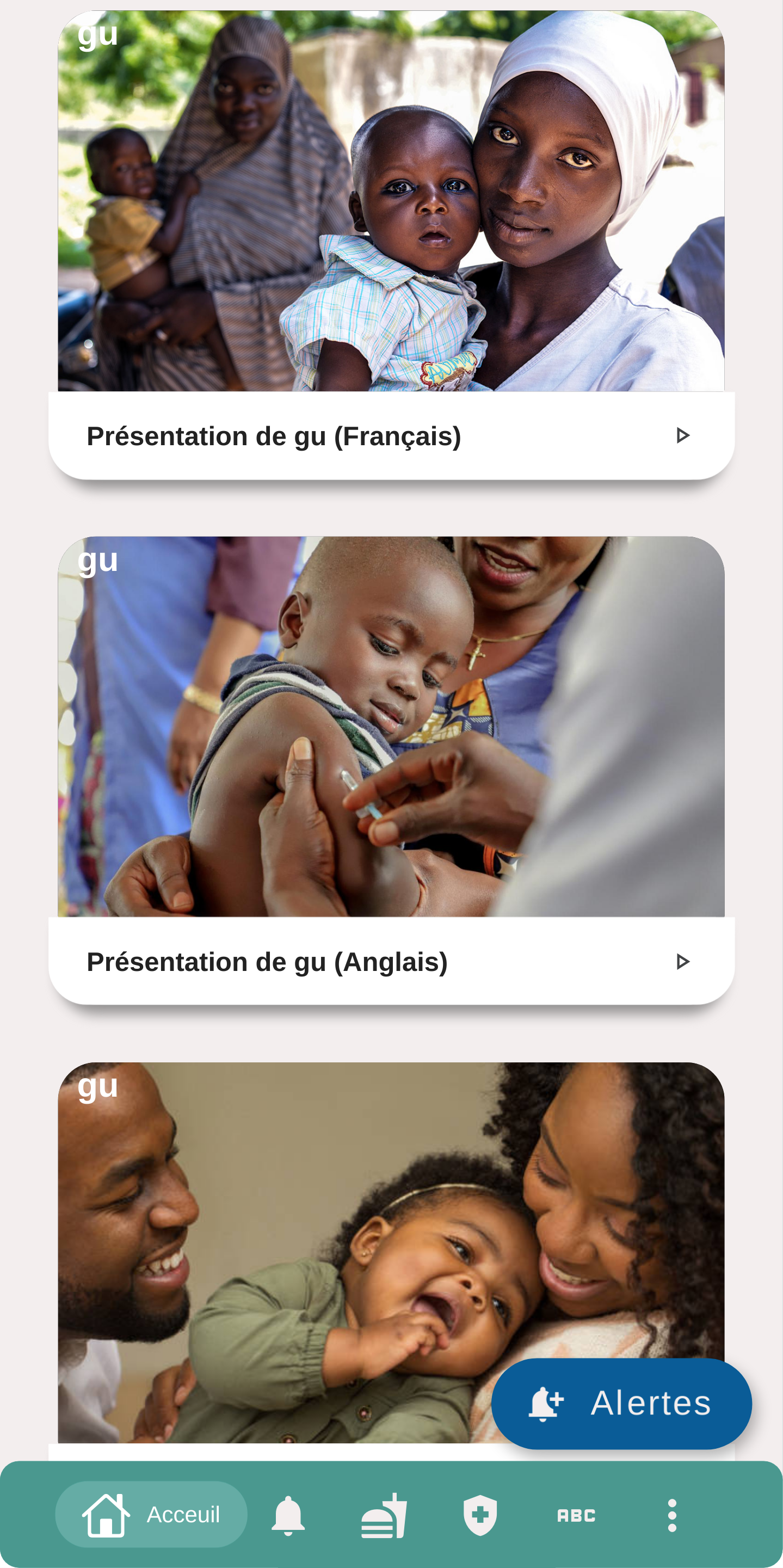Tap the Alertes floating button
The height and width of the screenshot is (1568, 783).
tap(620, 1403)
